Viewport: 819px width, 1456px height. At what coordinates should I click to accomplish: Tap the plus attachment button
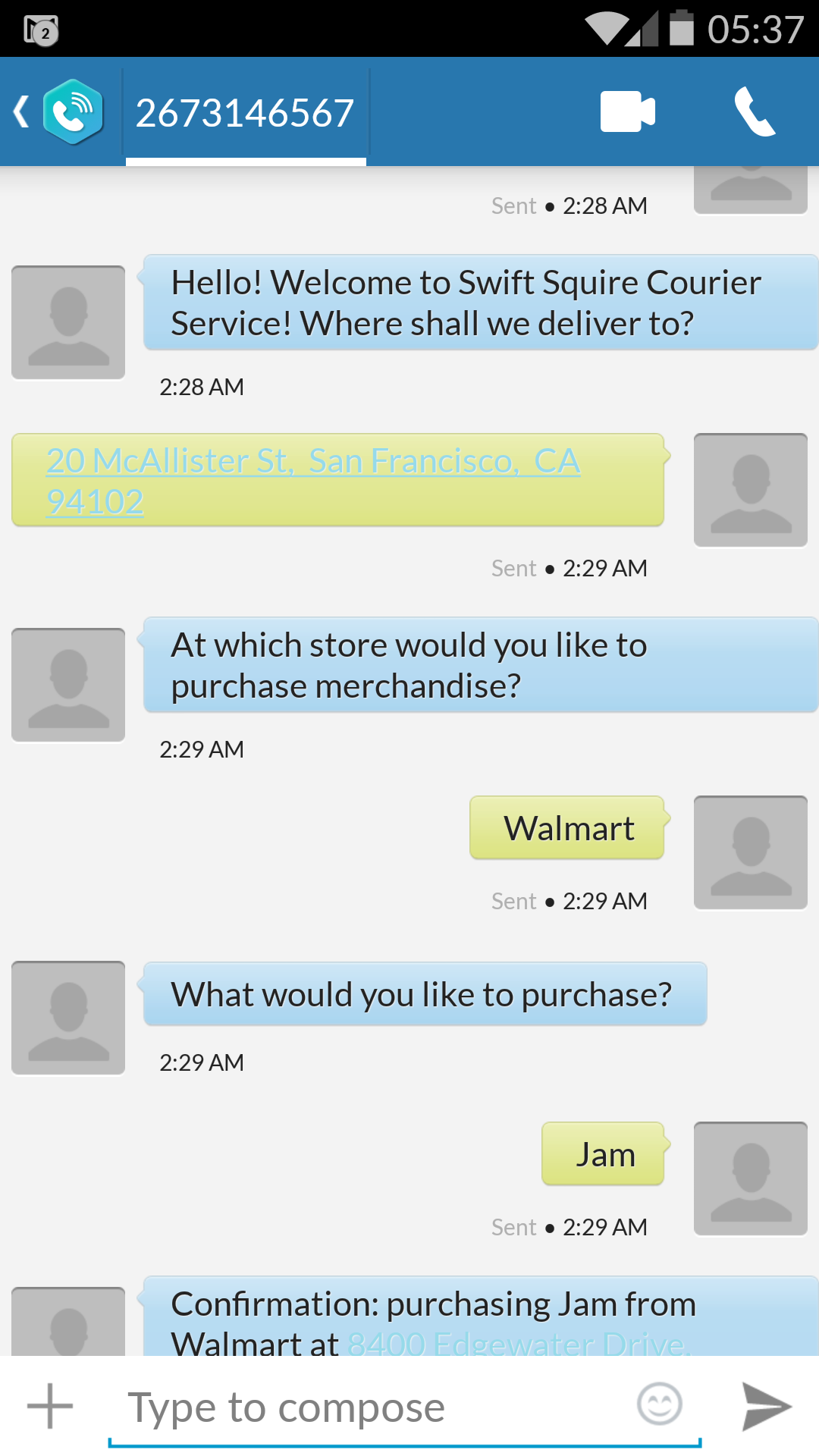click(x=50, y=1406)
